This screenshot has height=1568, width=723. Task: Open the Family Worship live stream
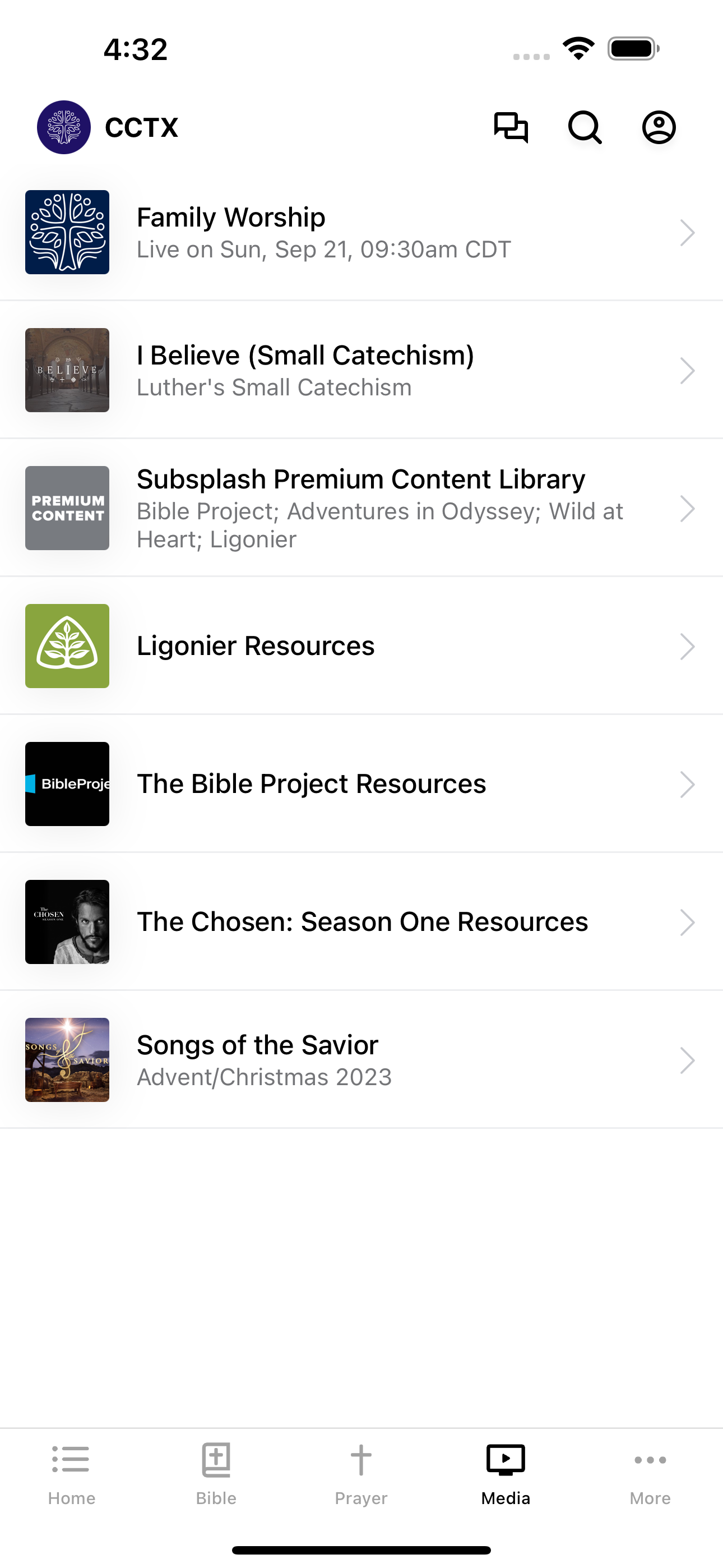361,232
